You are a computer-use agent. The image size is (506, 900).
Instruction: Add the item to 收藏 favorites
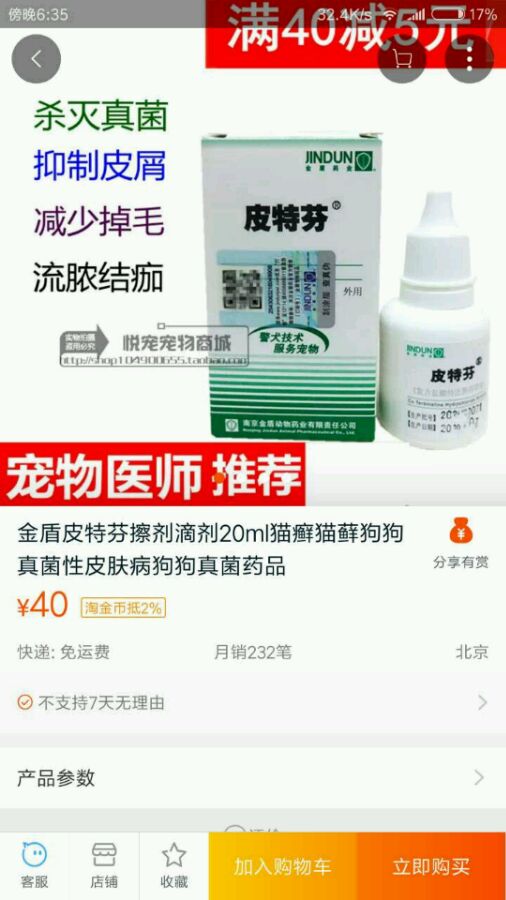(x=174, y=866)
